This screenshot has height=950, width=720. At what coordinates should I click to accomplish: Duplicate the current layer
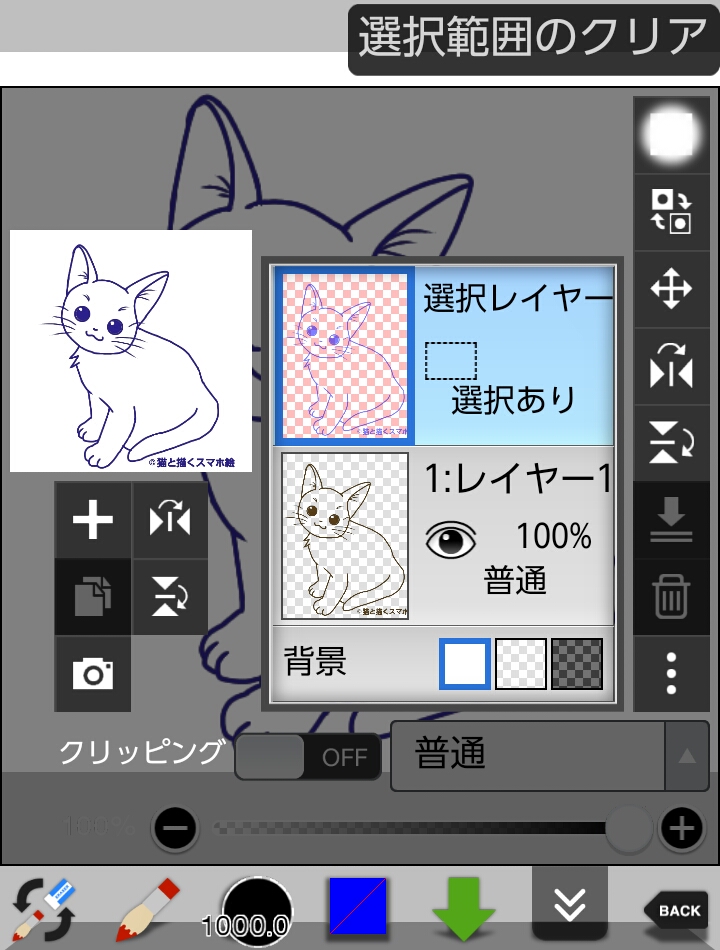[93, 597]
